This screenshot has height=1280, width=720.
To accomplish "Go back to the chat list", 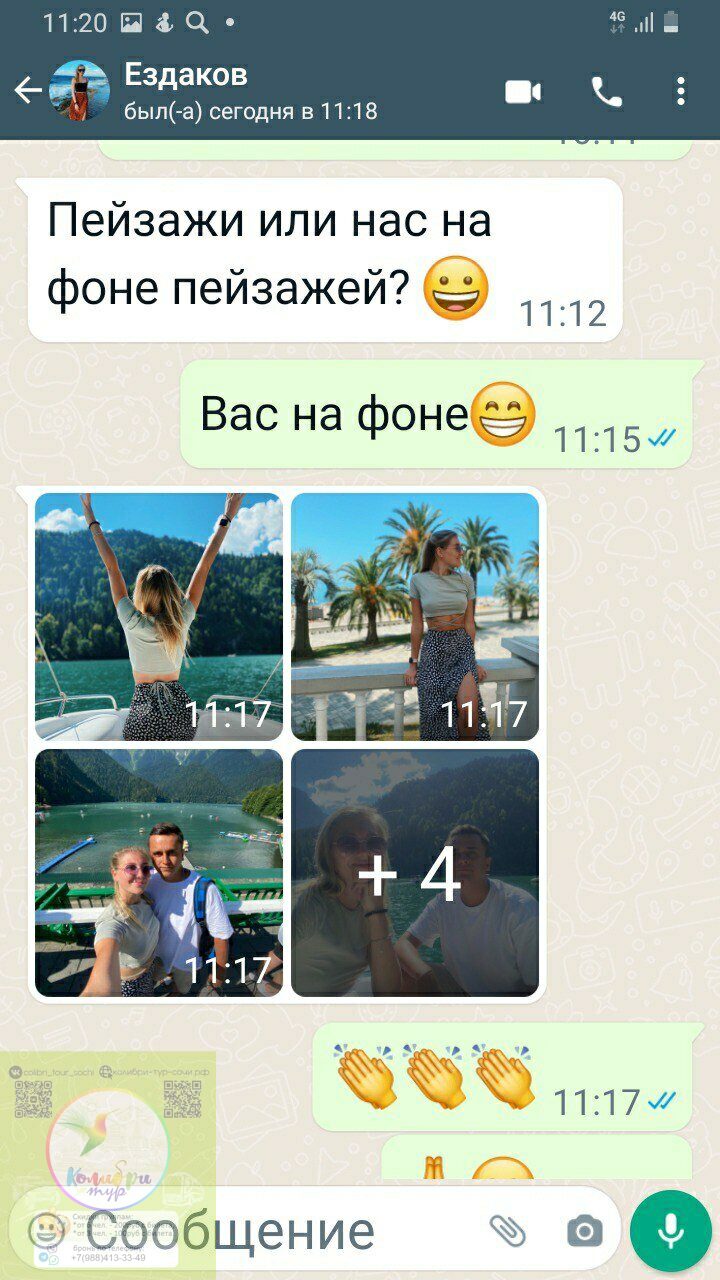I will pos(28,92).
